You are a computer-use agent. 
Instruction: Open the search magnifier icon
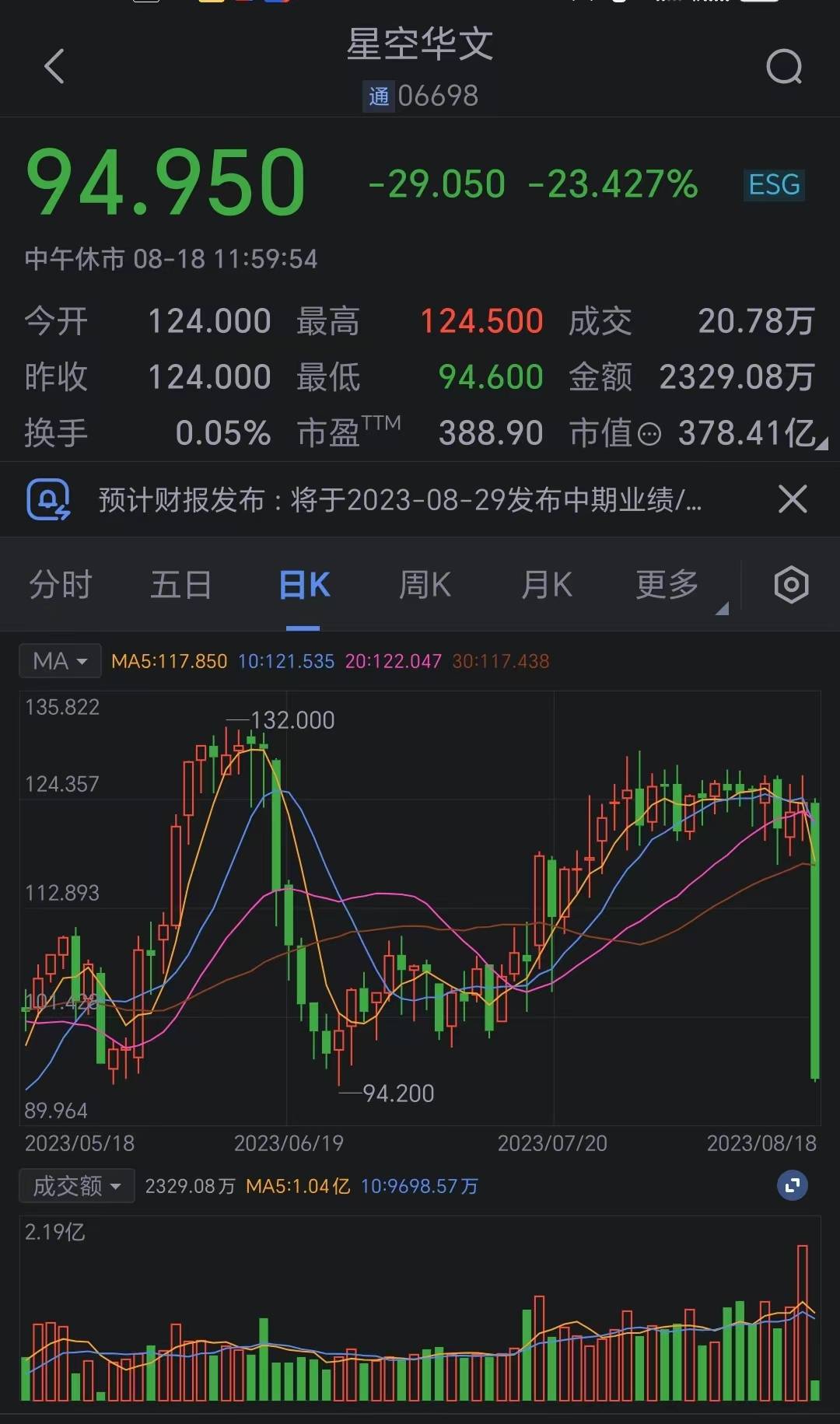tap(783, 67)
